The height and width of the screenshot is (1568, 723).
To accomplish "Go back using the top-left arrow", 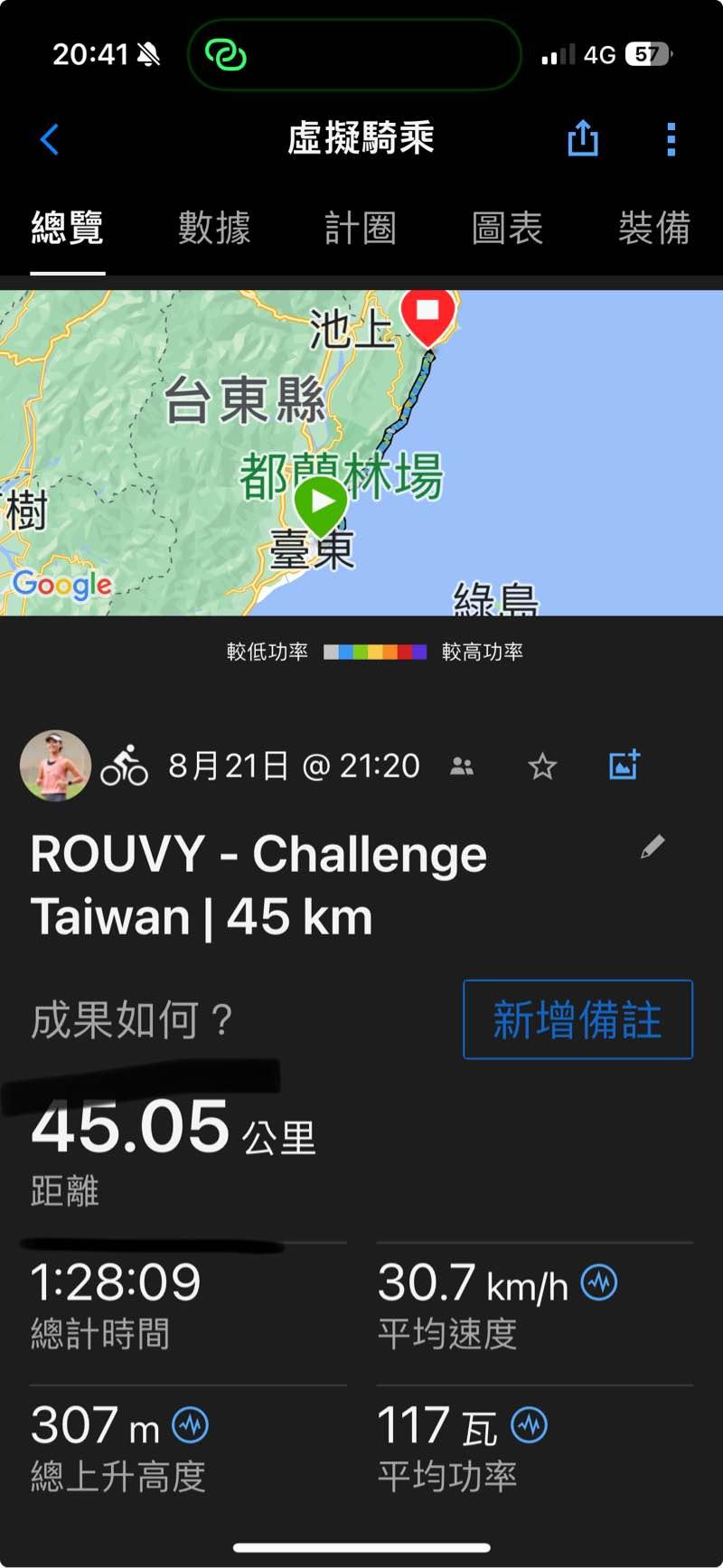I will tap(50, 139).
